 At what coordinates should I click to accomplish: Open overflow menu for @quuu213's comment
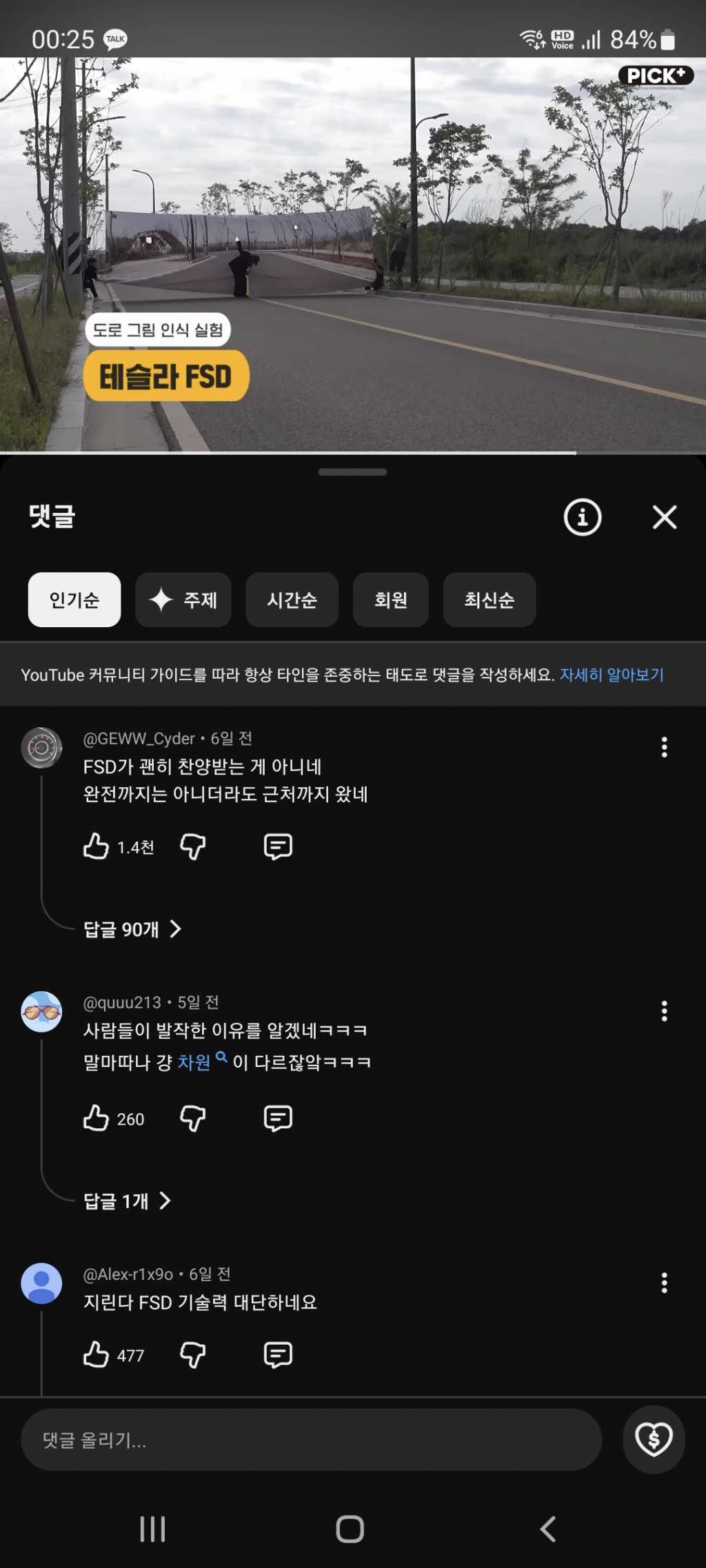click(x=664, y=1011)
